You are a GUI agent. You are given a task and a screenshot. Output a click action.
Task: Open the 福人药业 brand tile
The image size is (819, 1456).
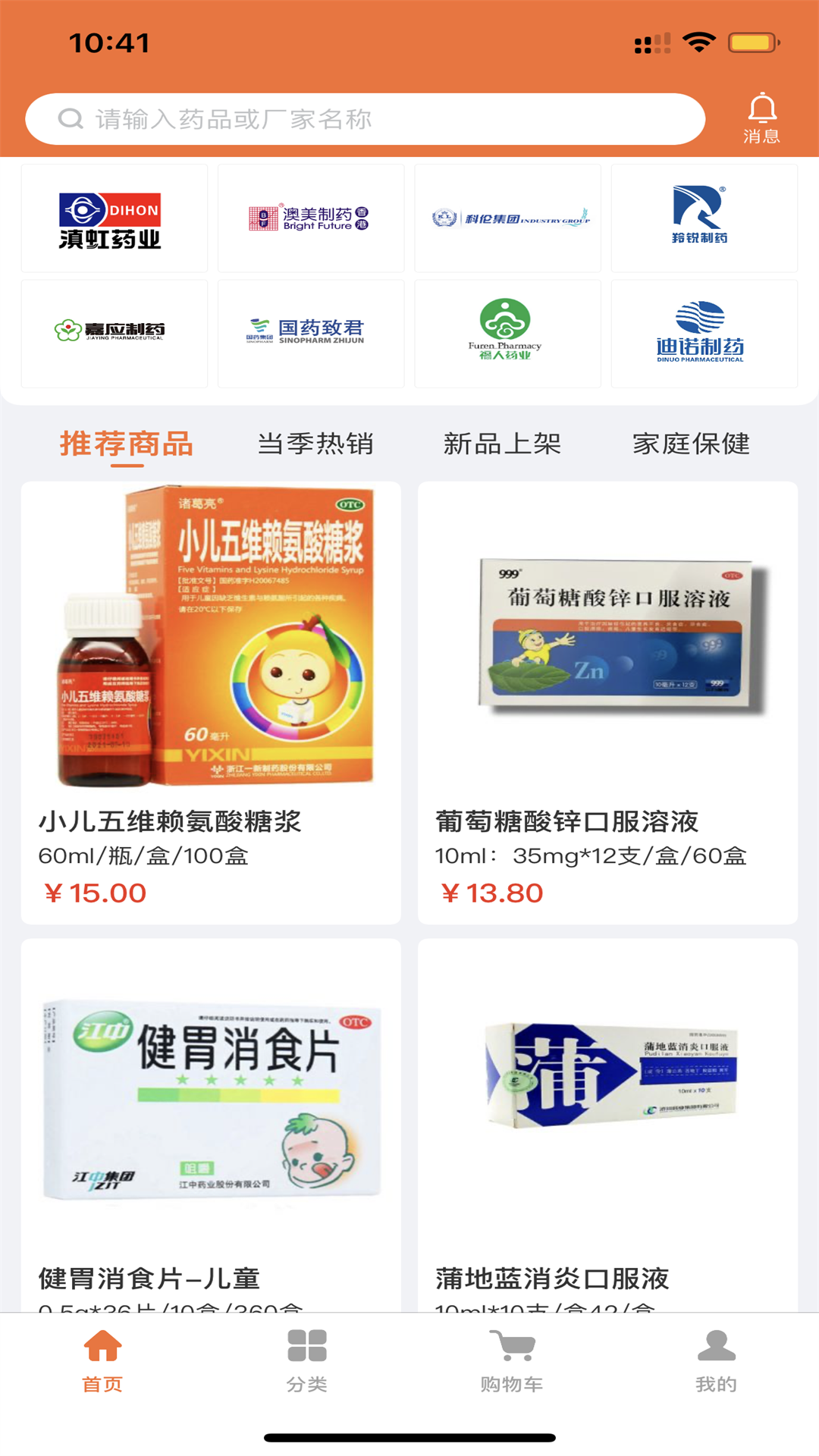coord(507,334)
